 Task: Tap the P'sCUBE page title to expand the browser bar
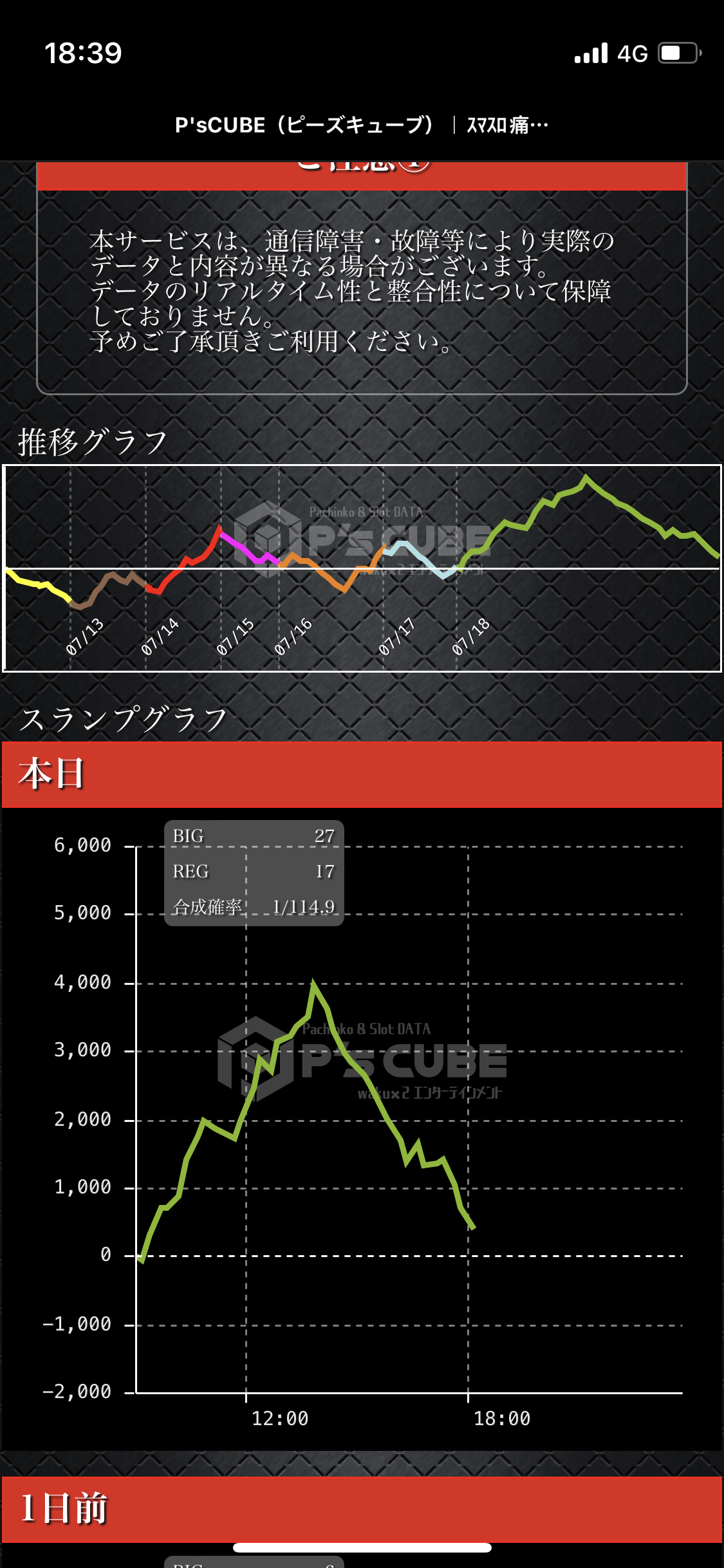click(362, 125)
